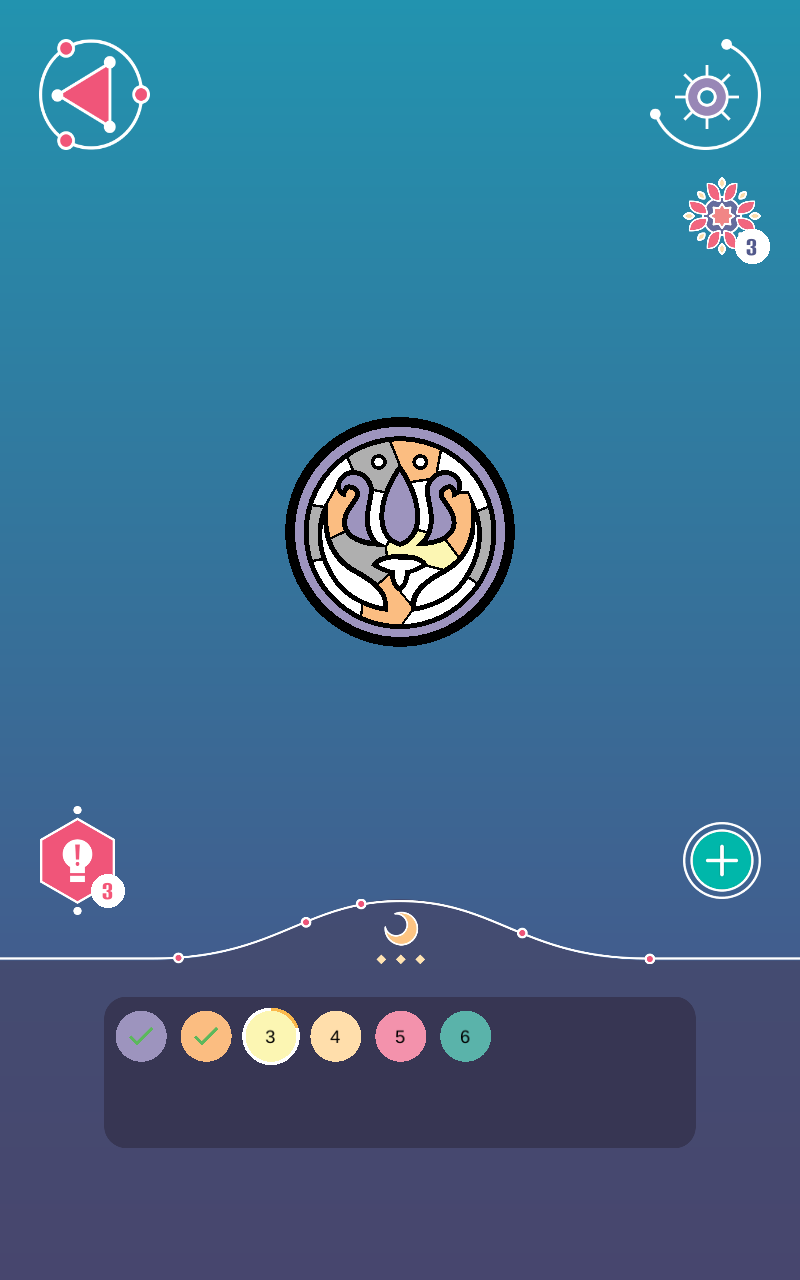Tap the circular coloring artwork

400,532
